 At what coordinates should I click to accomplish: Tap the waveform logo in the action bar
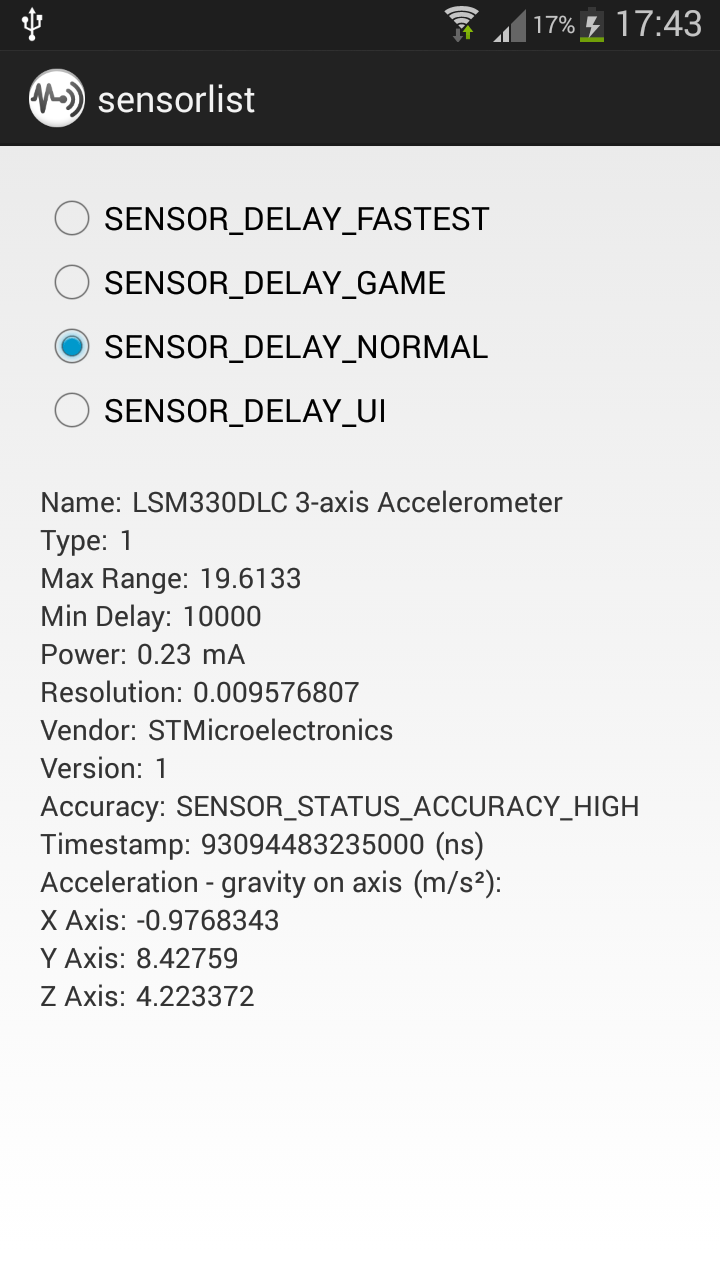pos(57,98)
